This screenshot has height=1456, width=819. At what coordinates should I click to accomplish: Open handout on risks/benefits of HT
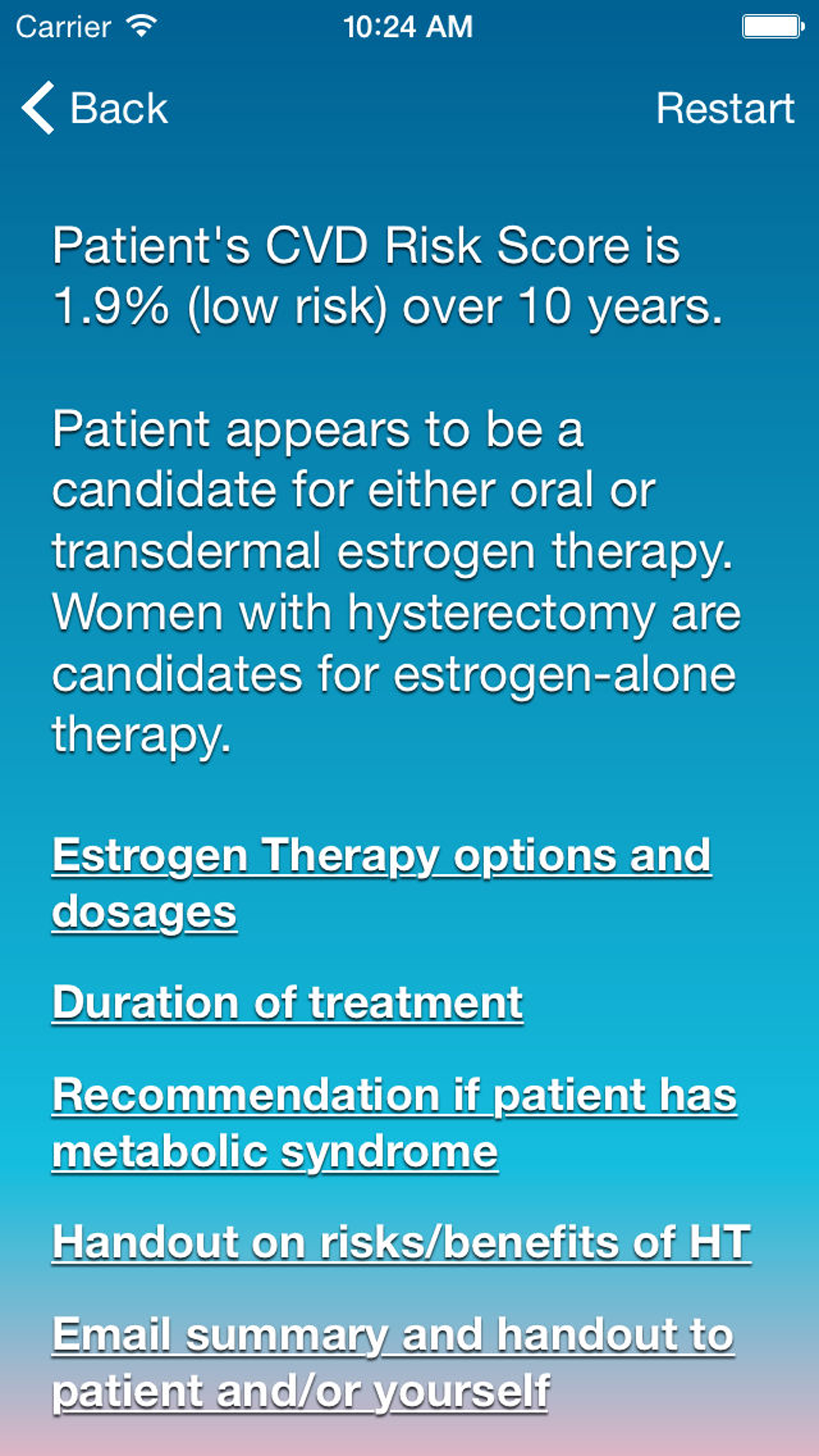tap(401, 1242)
